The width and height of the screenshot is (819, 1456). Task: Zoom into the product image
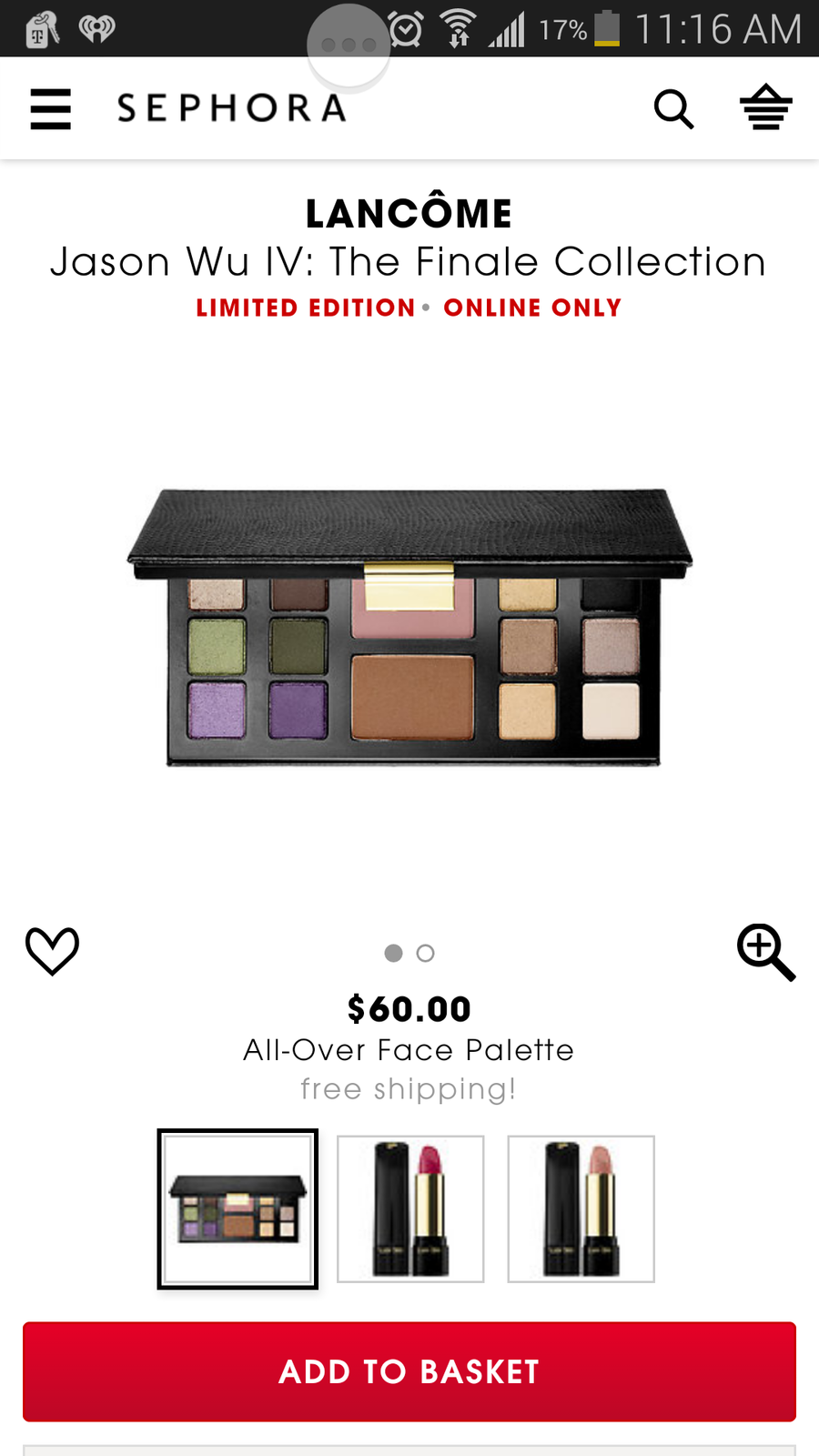coord(766,952)
